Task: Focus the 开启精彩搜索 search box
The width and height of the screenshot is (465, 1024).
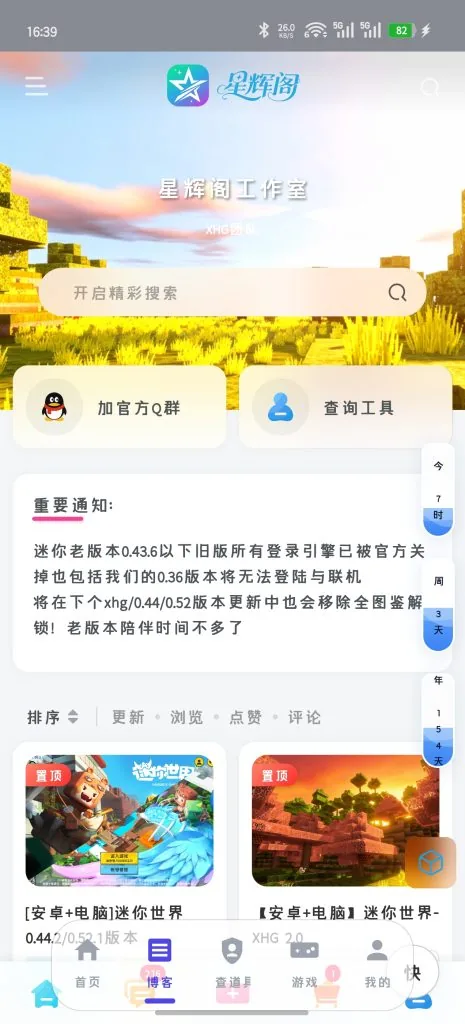Action: point(232,292)
